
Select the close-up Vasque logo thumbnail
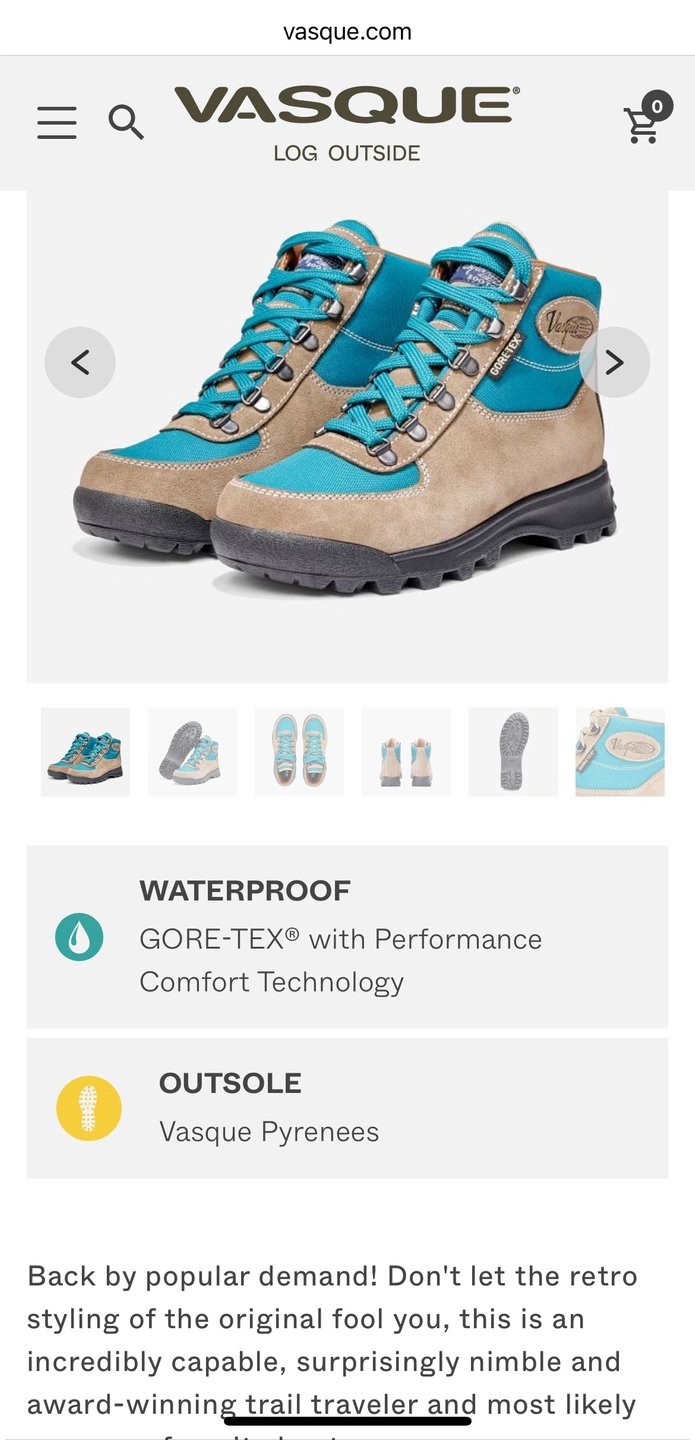click(620, 752)
